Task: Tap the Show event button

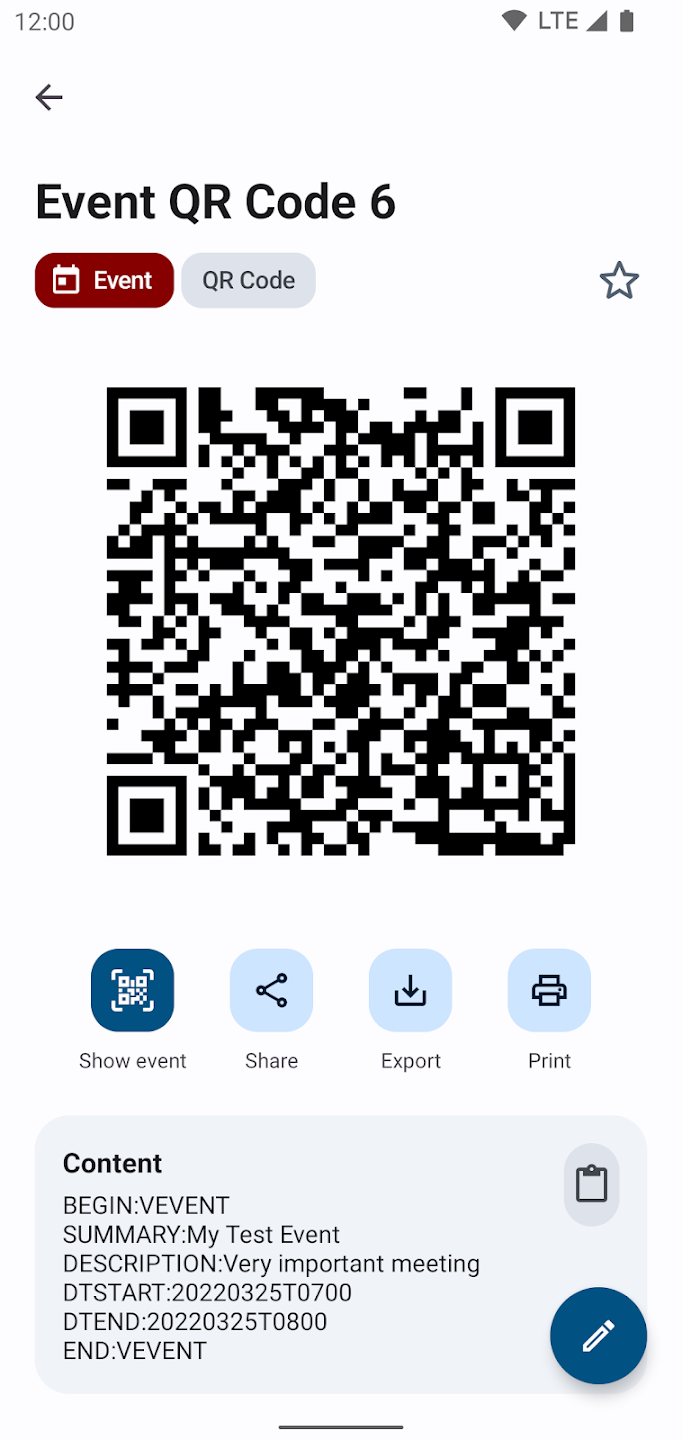Action: (132, 990)
